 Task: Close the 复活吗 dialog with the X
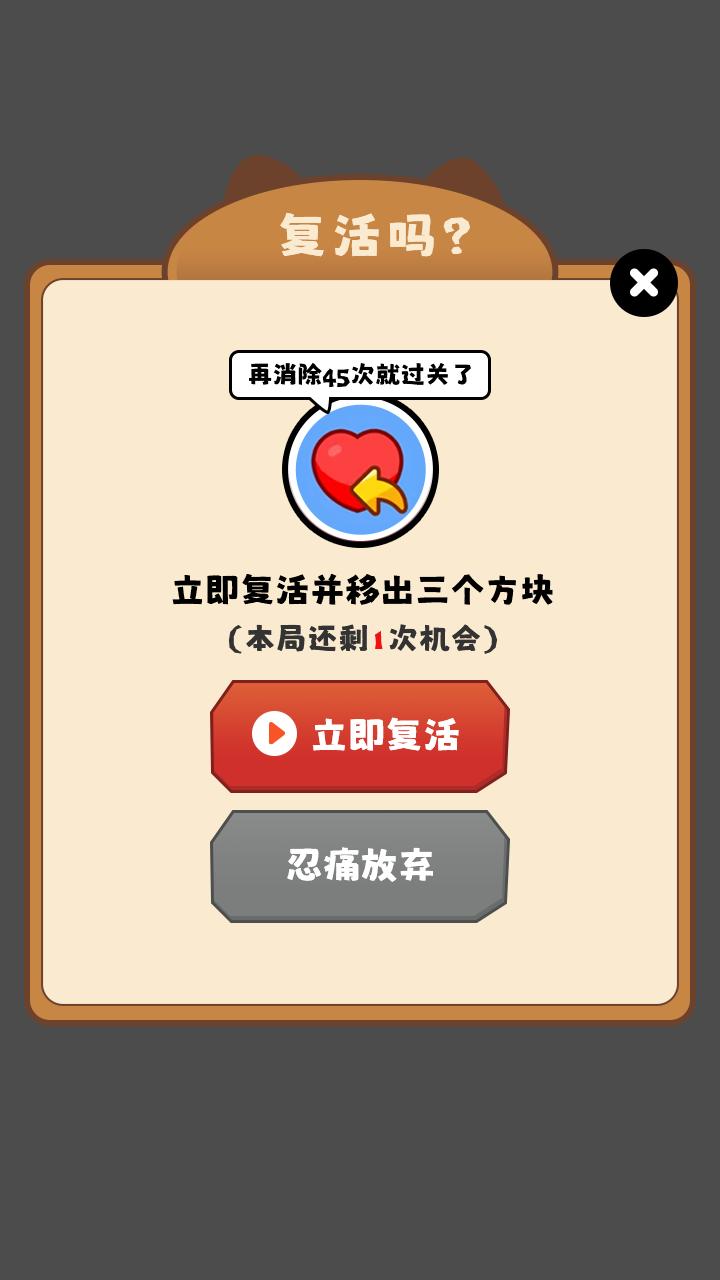click(644, 283)
